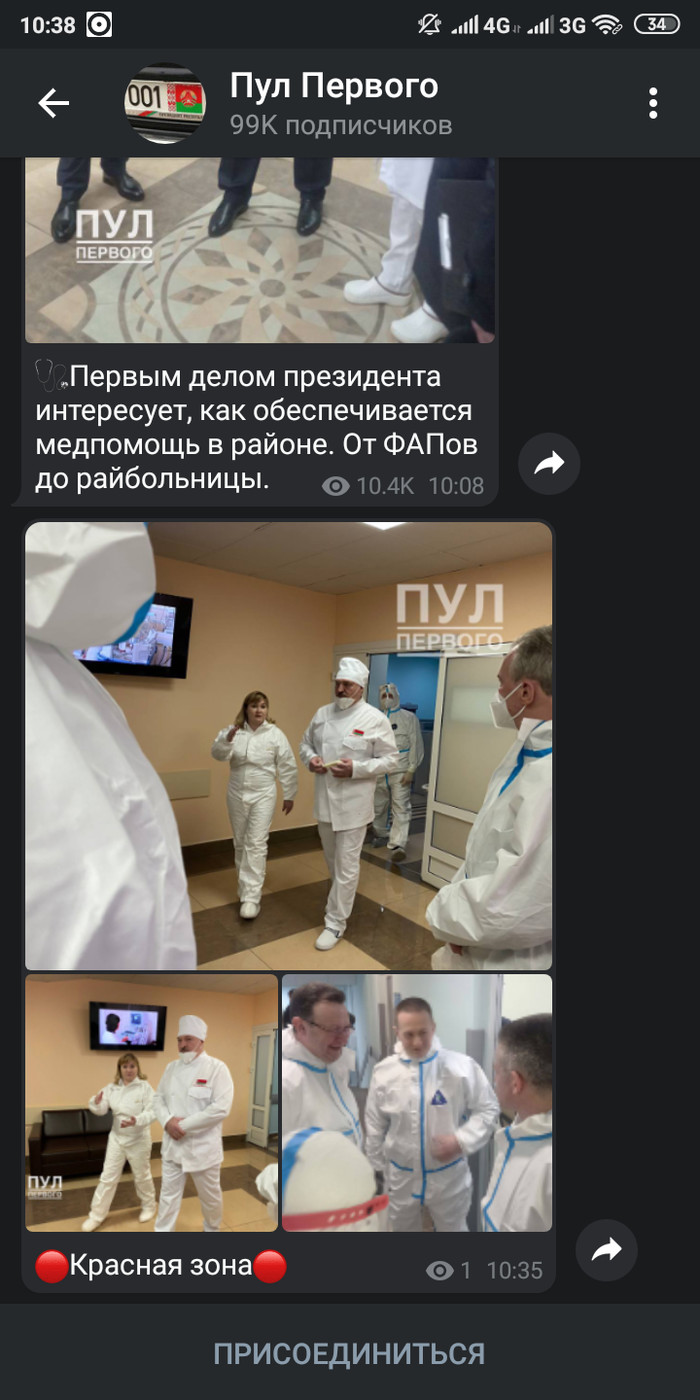Open Пул Первого channel info

[x=340, y=103]
